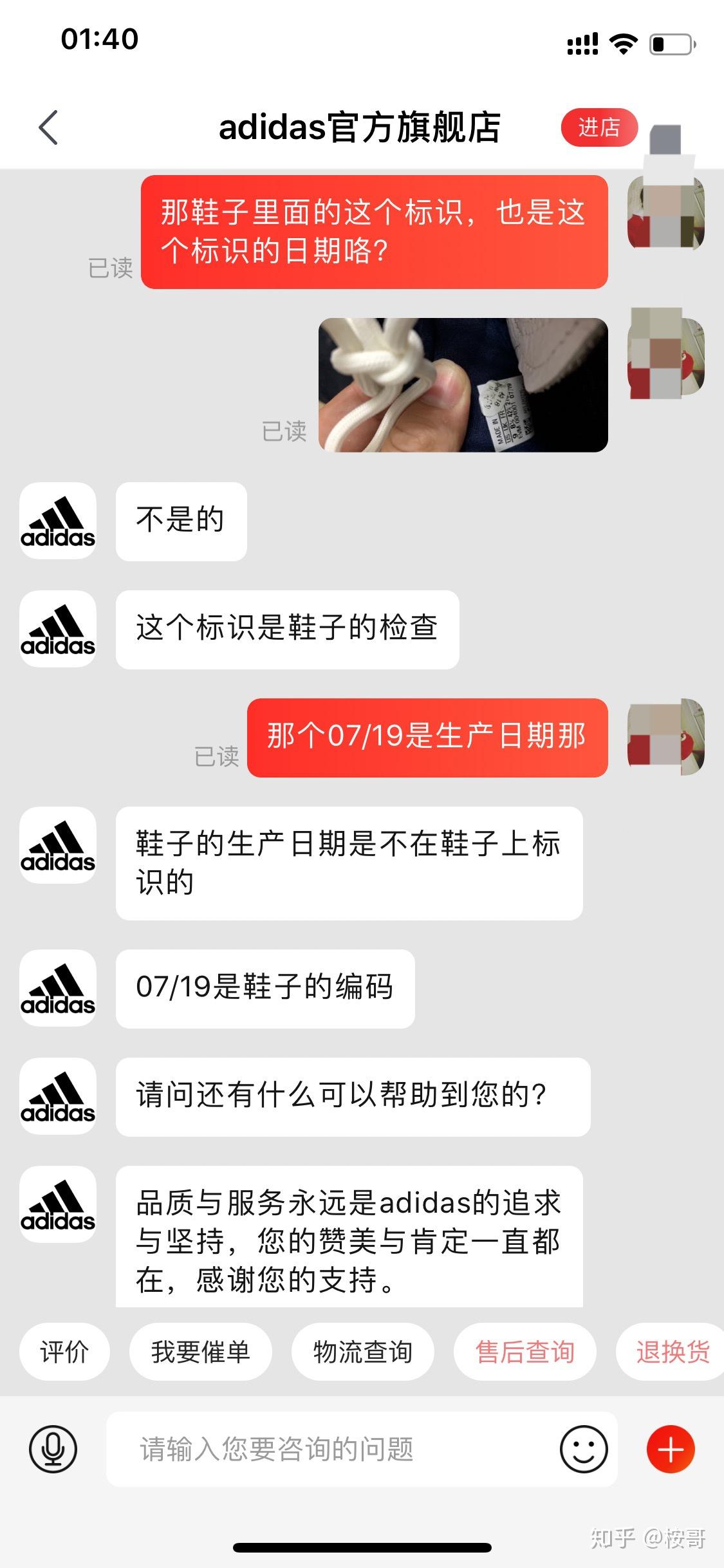Open the red plus attachment menu
Screen dimensions: 724x1568
tap(671, 1450)
